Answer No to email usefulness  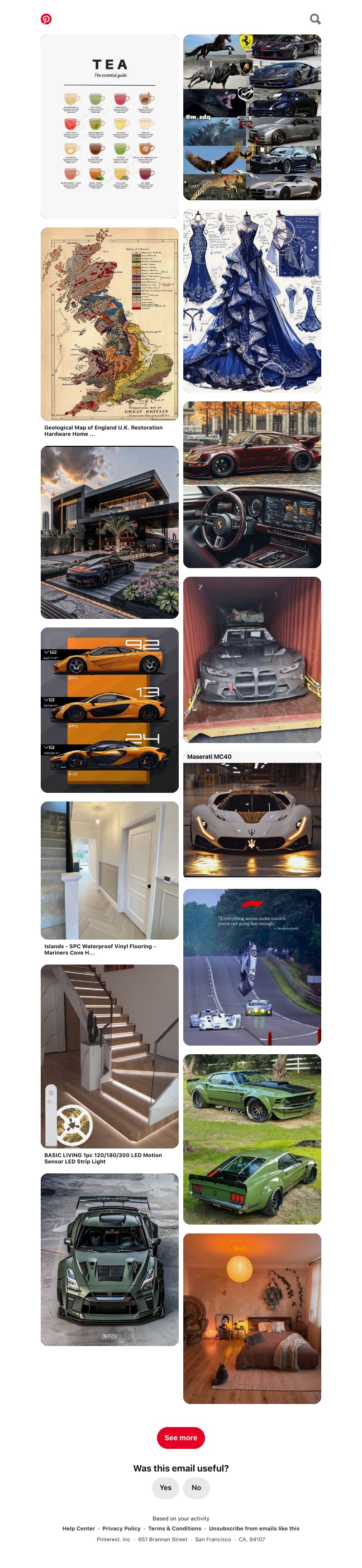point(196,1488)
